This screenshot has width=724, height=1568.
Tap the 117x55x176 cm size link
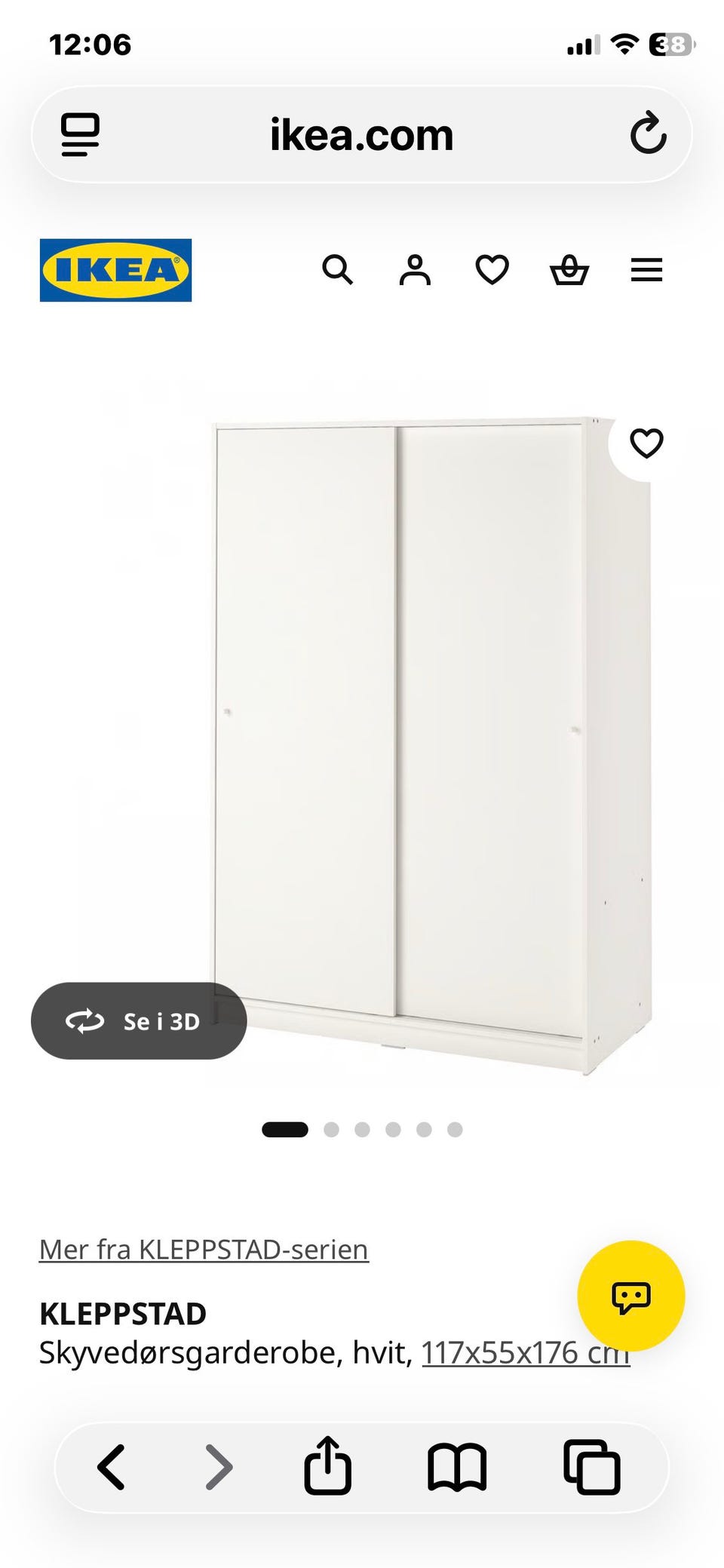[526, 1353]
